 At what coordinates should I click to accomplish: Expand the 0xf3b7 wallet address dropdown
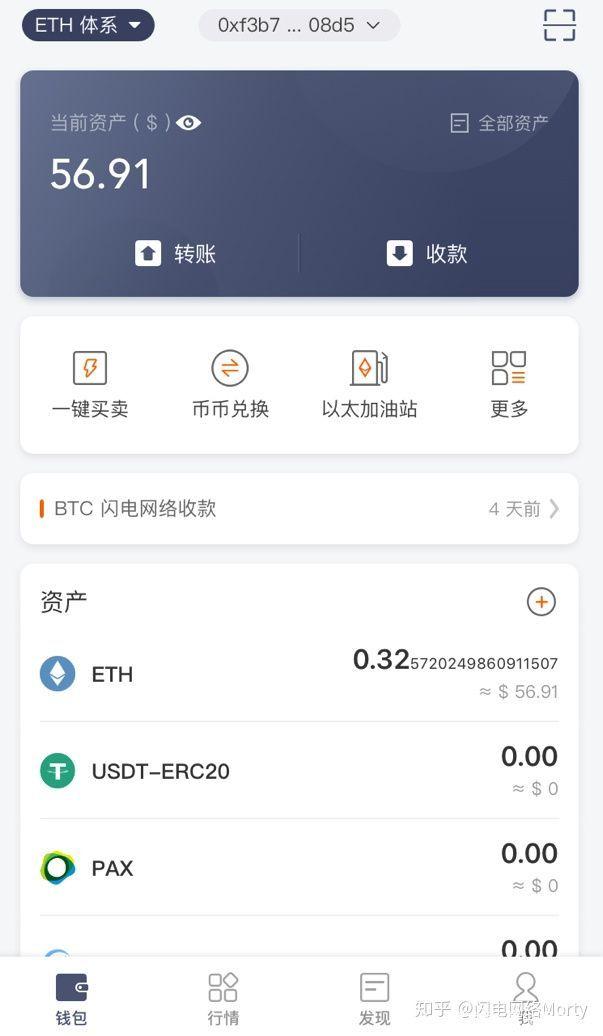point(299,25)
